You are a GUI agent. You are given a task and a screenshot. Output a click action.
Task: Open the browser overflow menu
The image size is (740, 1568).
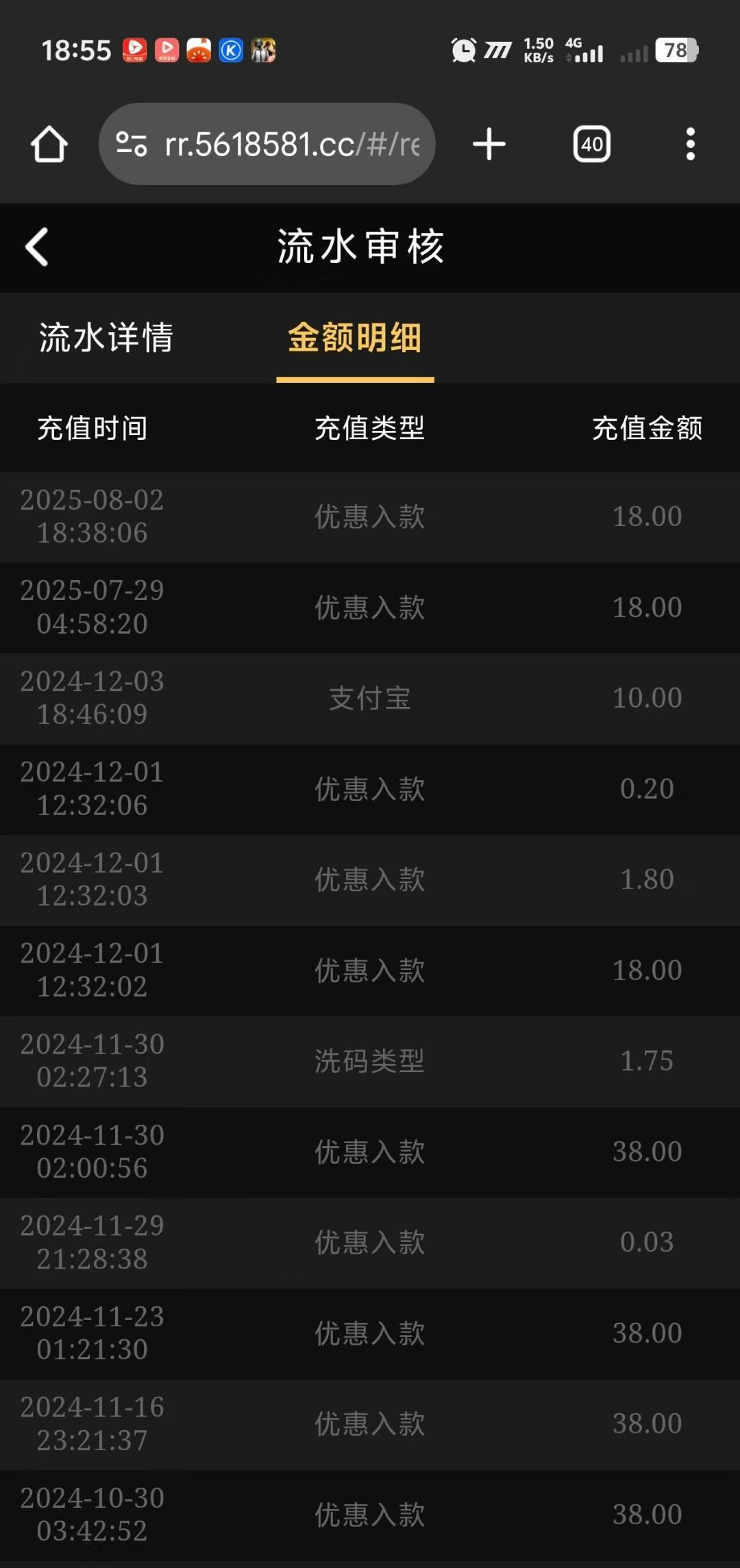tap(690, 144)
